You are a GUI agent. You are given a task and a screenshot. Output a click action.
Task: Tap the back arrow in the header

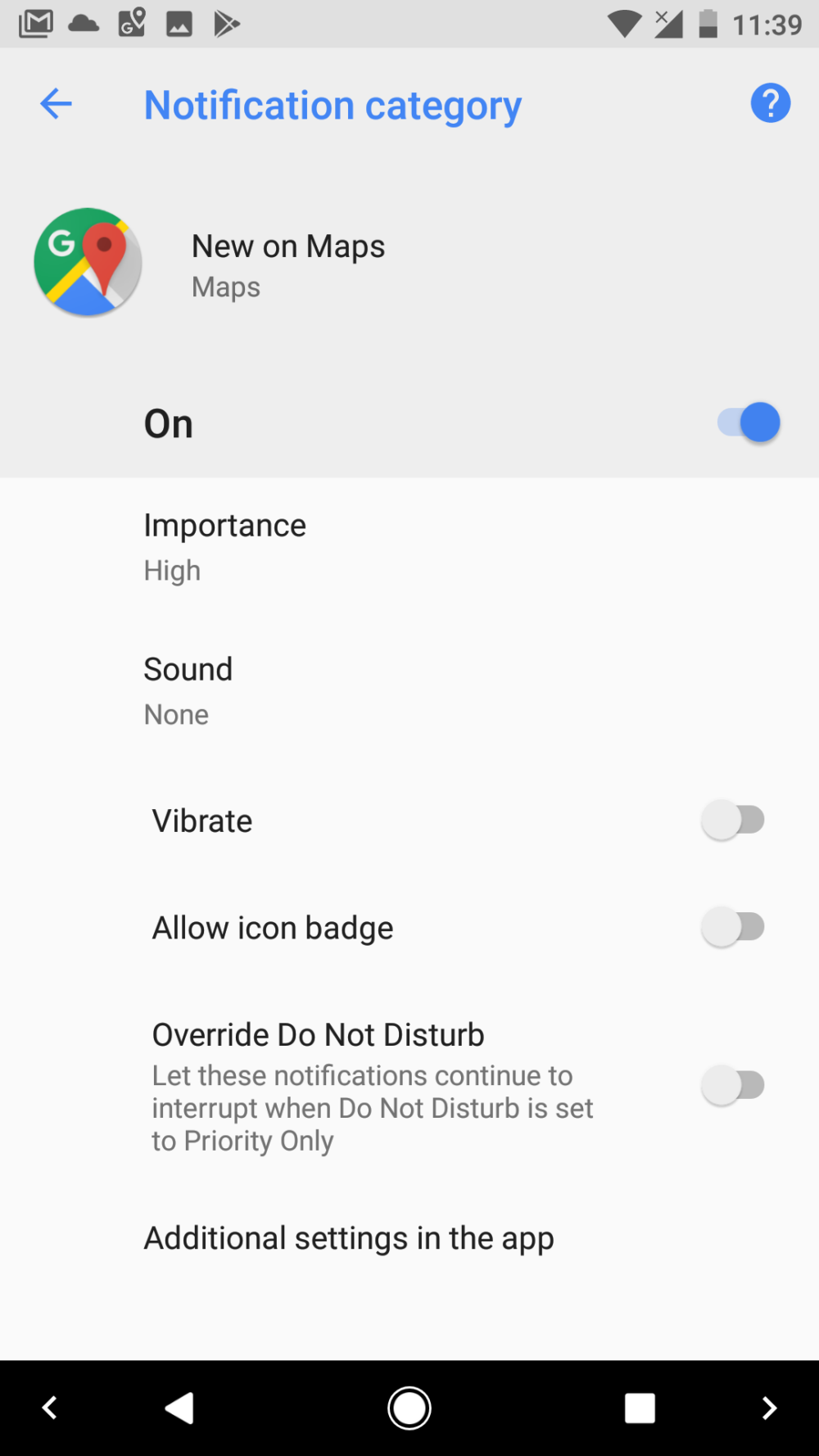pos(55,103)
